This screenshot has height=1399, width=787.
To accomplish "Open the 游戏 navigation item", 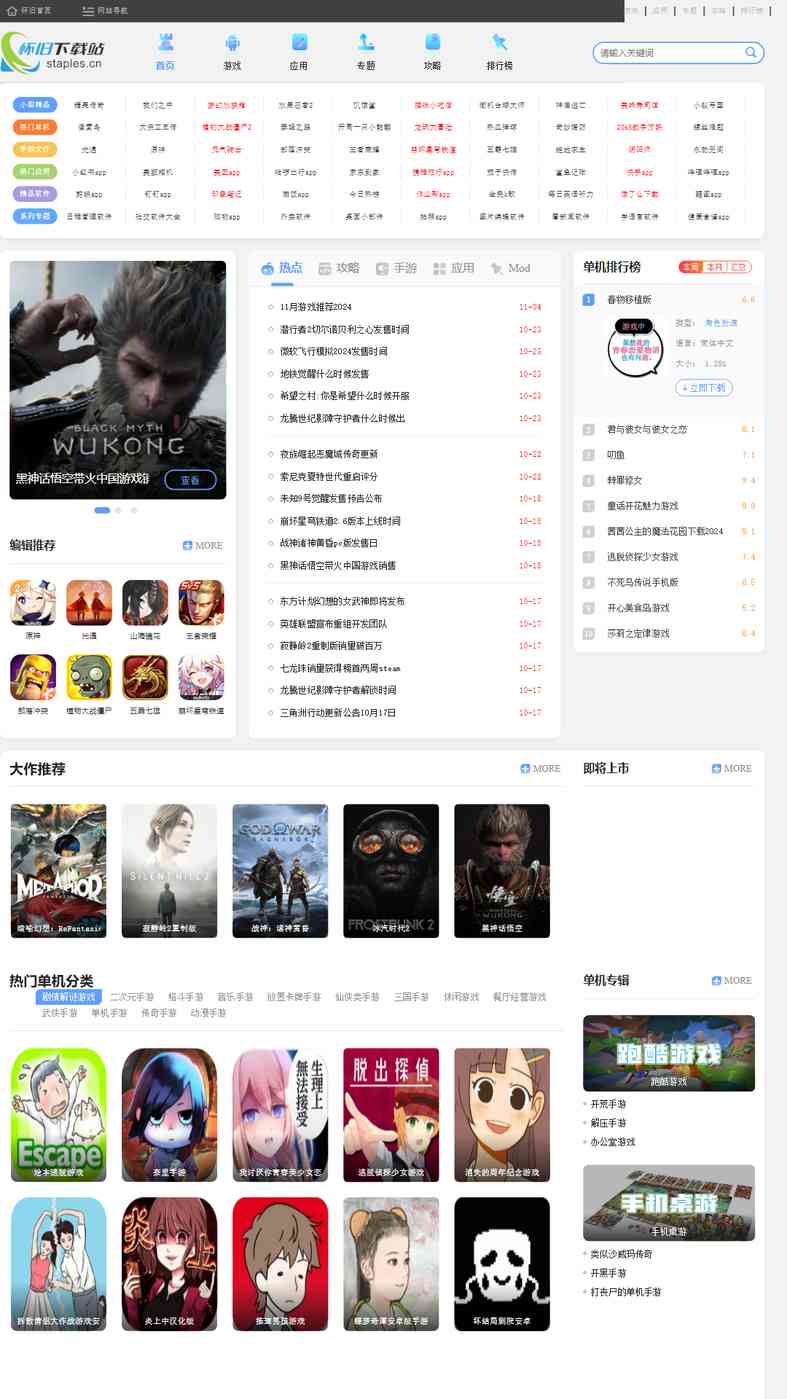I will tap(232, 52).
